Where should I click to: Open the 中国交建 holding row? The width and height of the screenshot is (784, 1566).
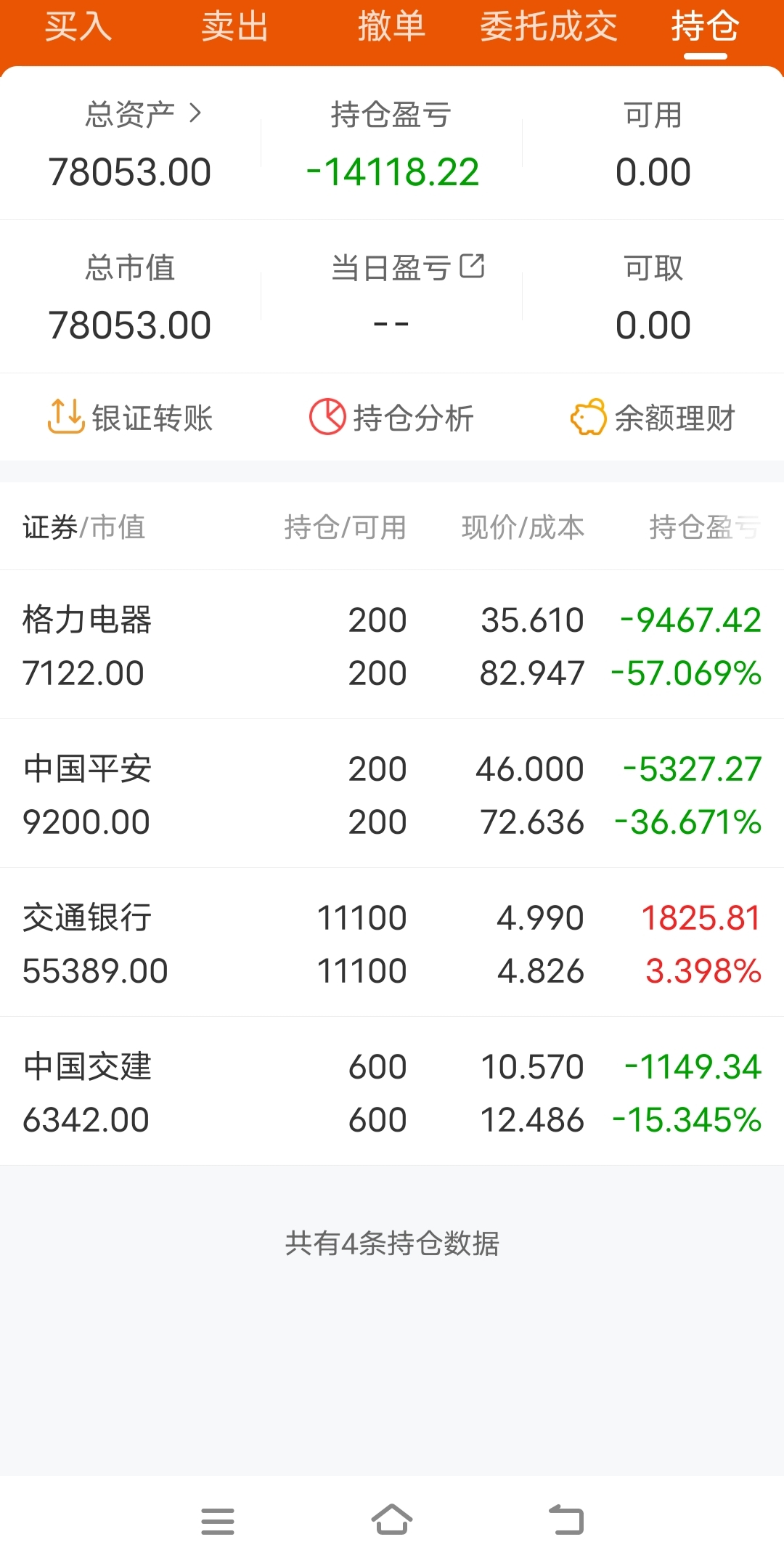[x=392, y=1092]
